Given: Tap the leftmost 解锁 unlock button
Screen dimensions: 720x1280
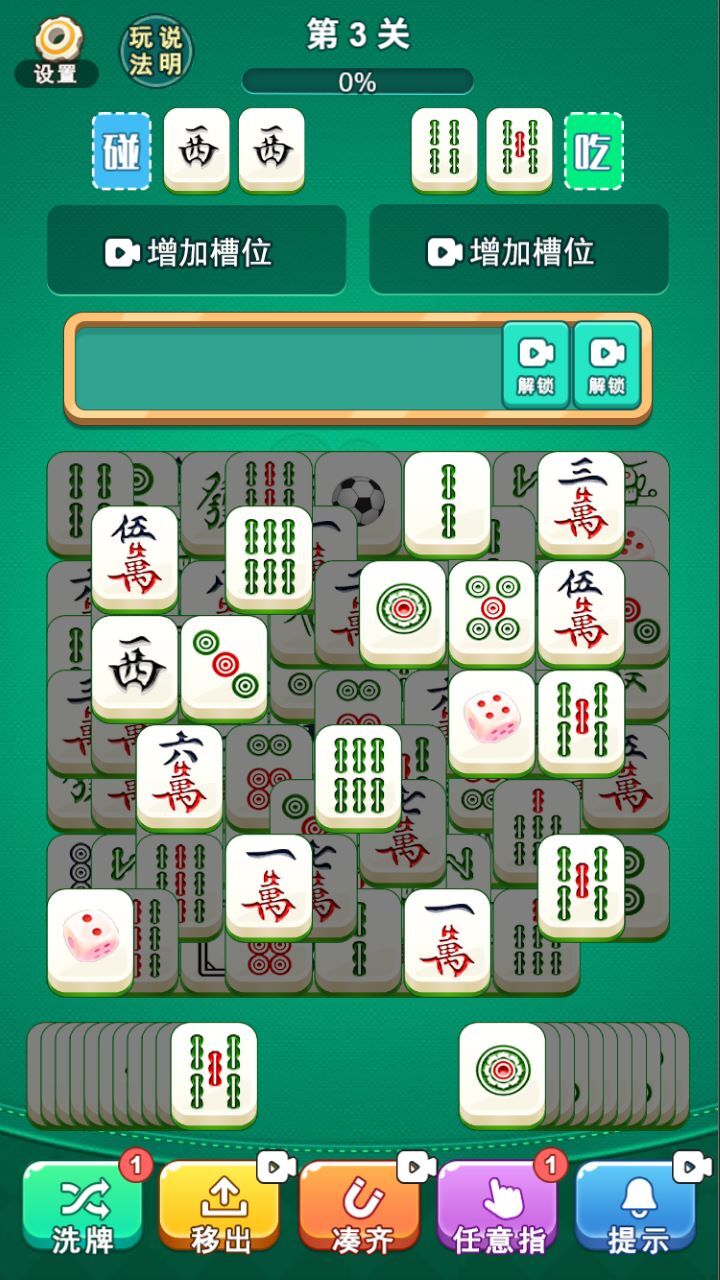Looking at the screenshot, I should [x=536, y=363].
